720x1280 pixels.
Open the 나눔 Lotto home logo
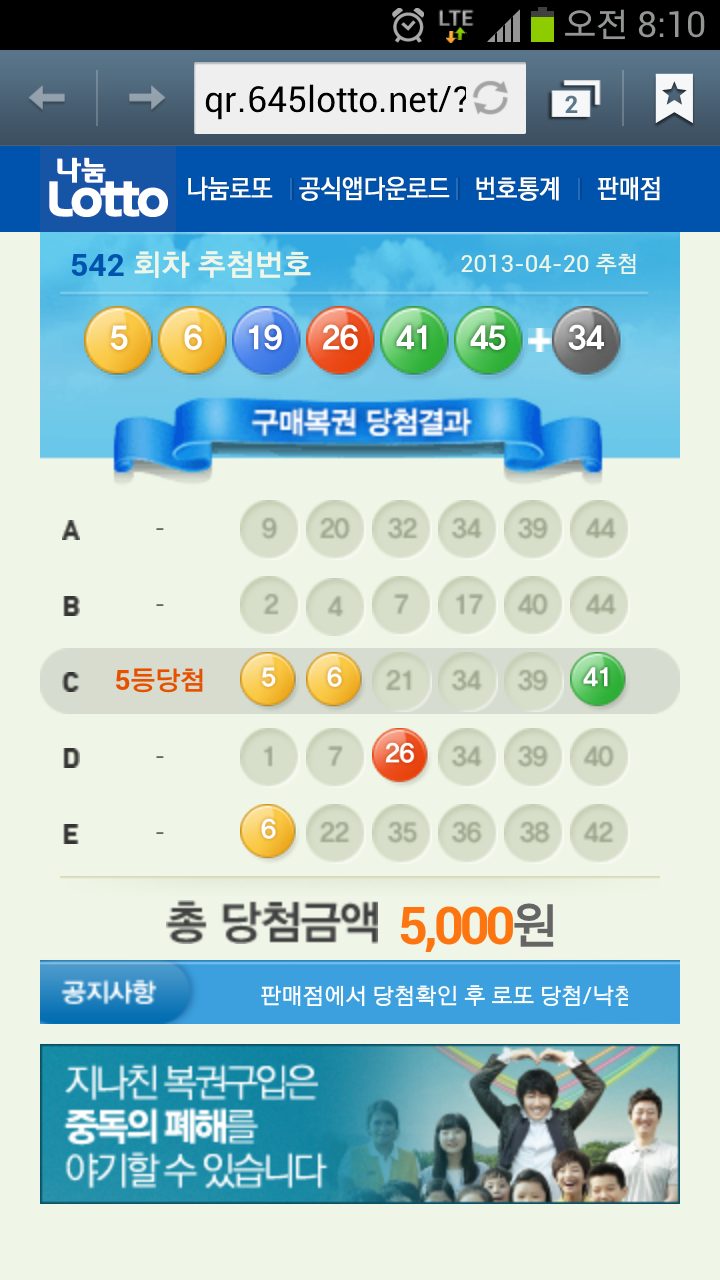pos(108,189)
